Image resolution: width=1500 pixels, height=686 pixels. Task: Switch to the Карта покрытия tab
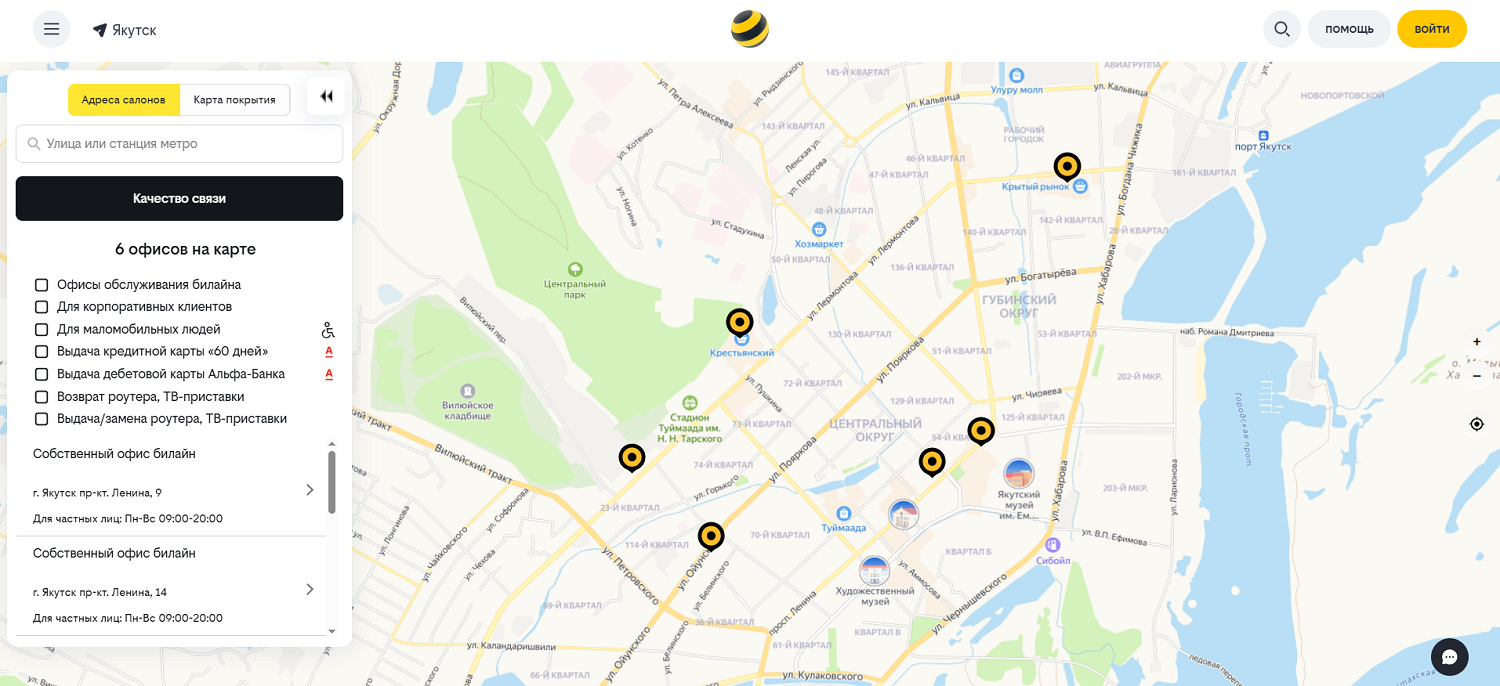point(234,100)
